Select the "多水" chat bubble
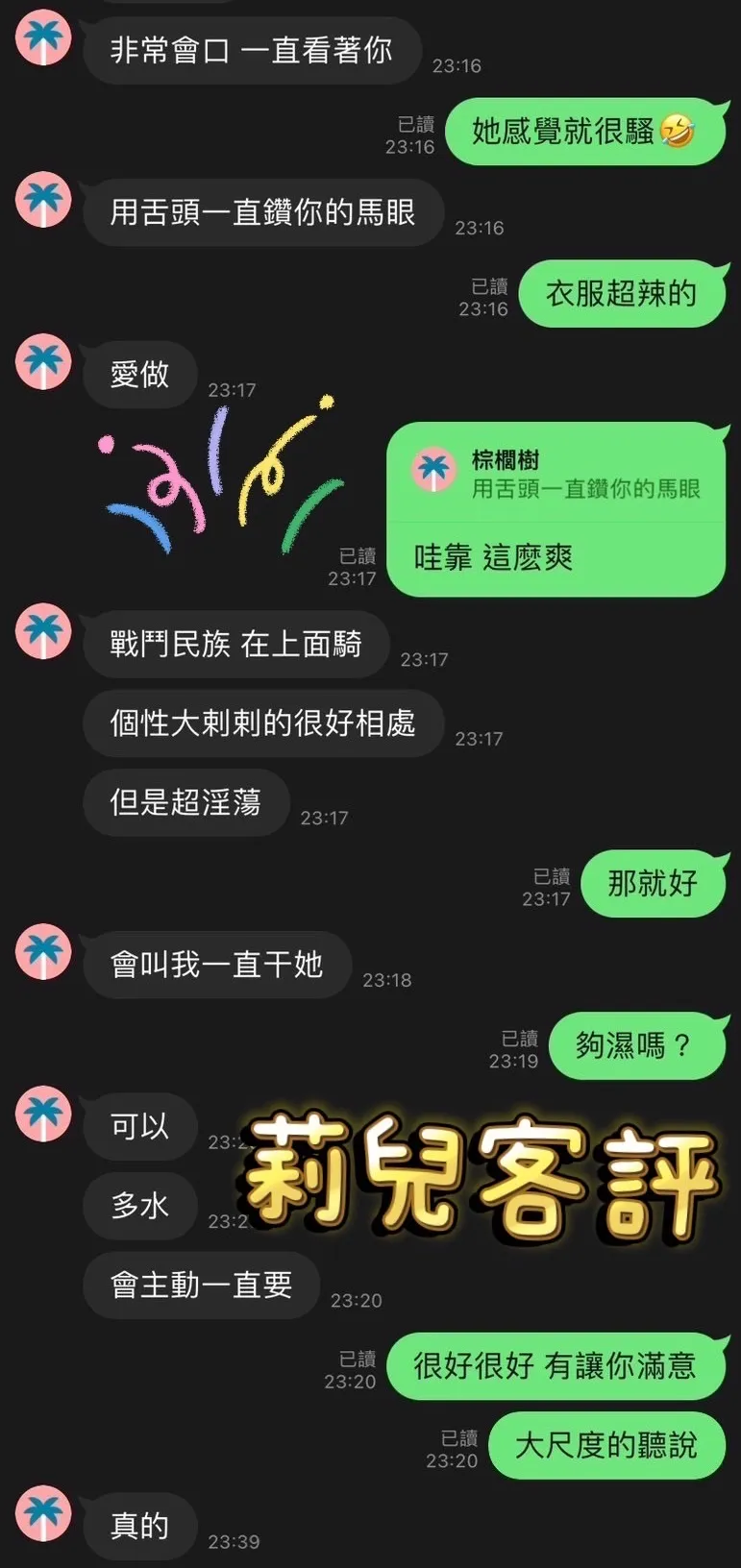Image resolution: width=741 pixels, height=1568 pixels. click(139, 1206)
